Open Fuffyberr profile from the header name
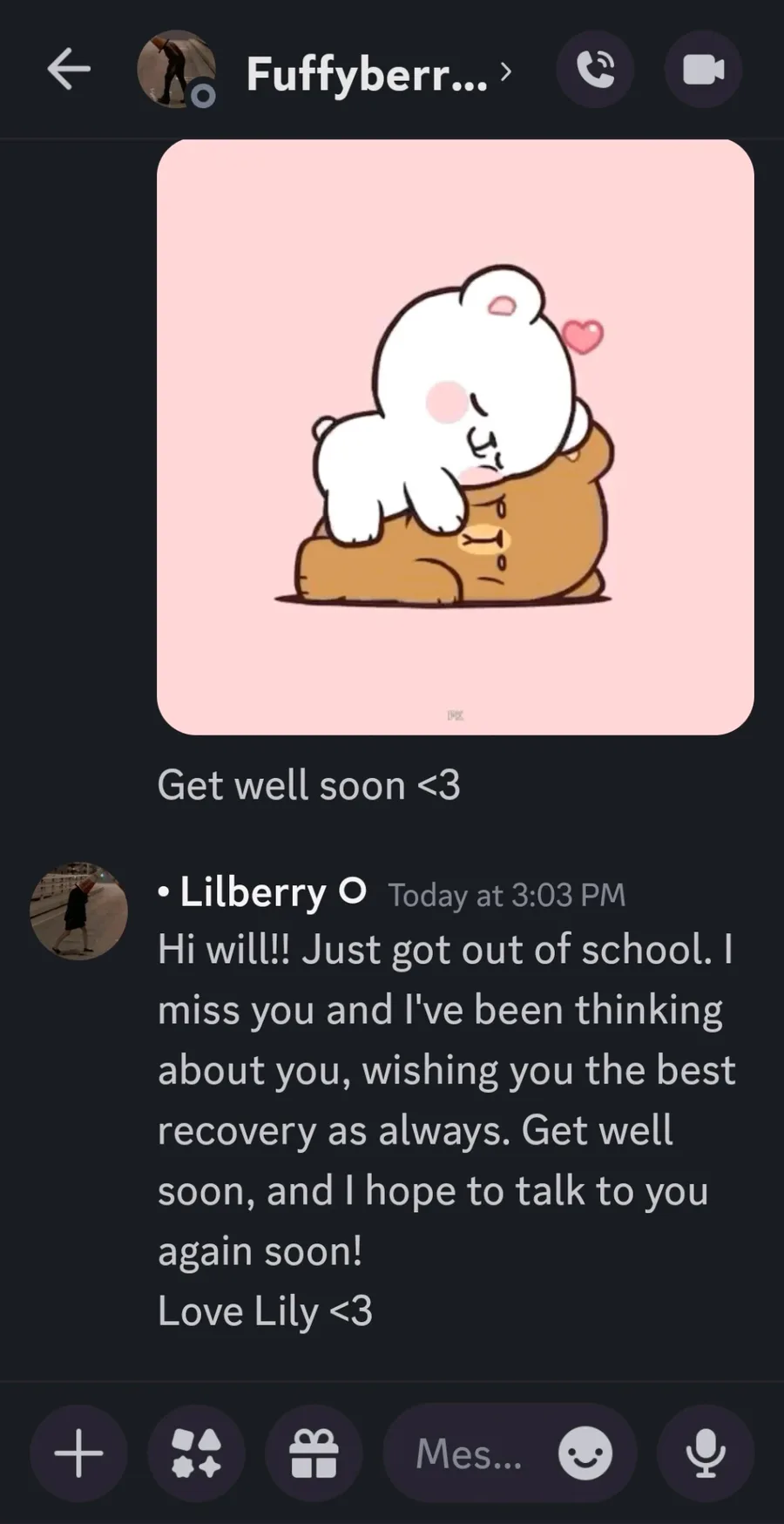 [x=379, y=73]
